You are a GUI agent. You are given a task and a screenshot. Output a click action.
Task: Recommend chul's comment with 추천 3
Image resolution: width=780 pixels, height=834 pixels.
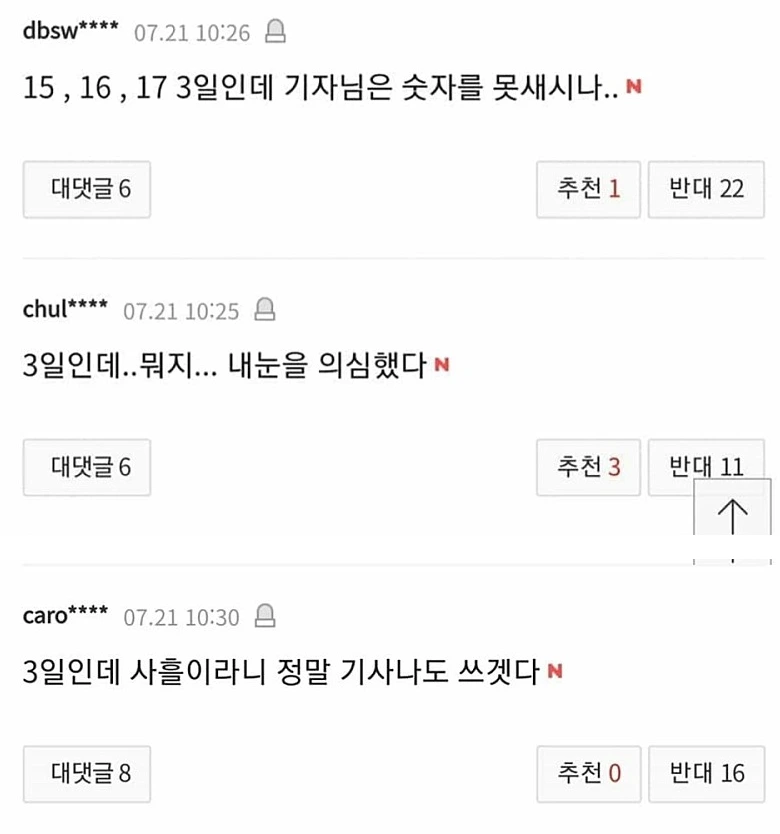click(x=588, y=468)
